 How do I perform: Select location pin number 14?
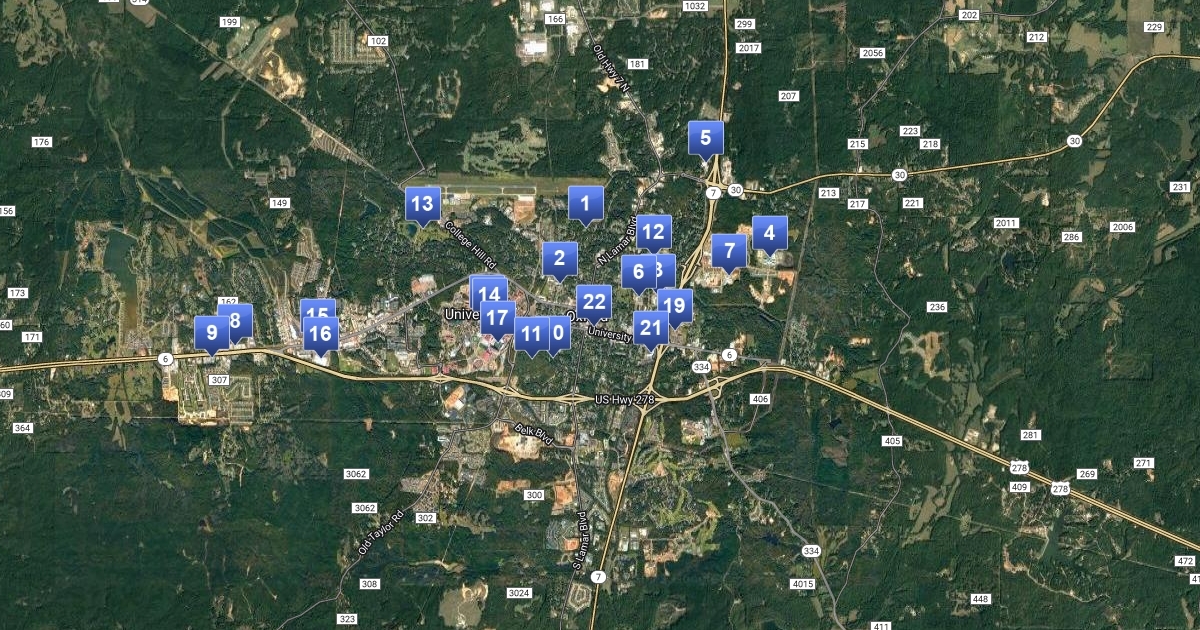(489, 293)
